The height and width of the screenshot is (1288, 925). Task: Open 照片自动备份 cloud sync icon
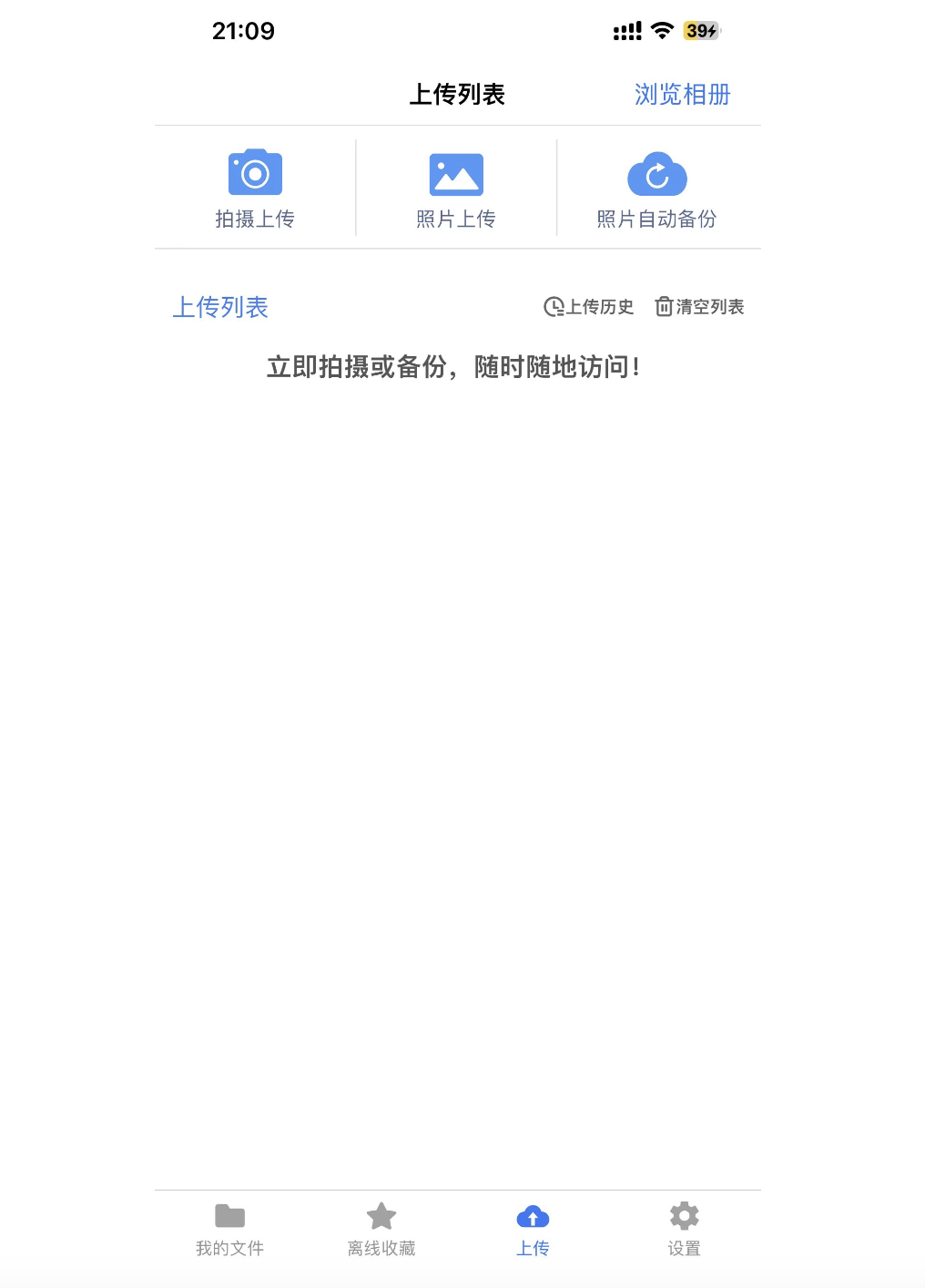coord(657,173)
